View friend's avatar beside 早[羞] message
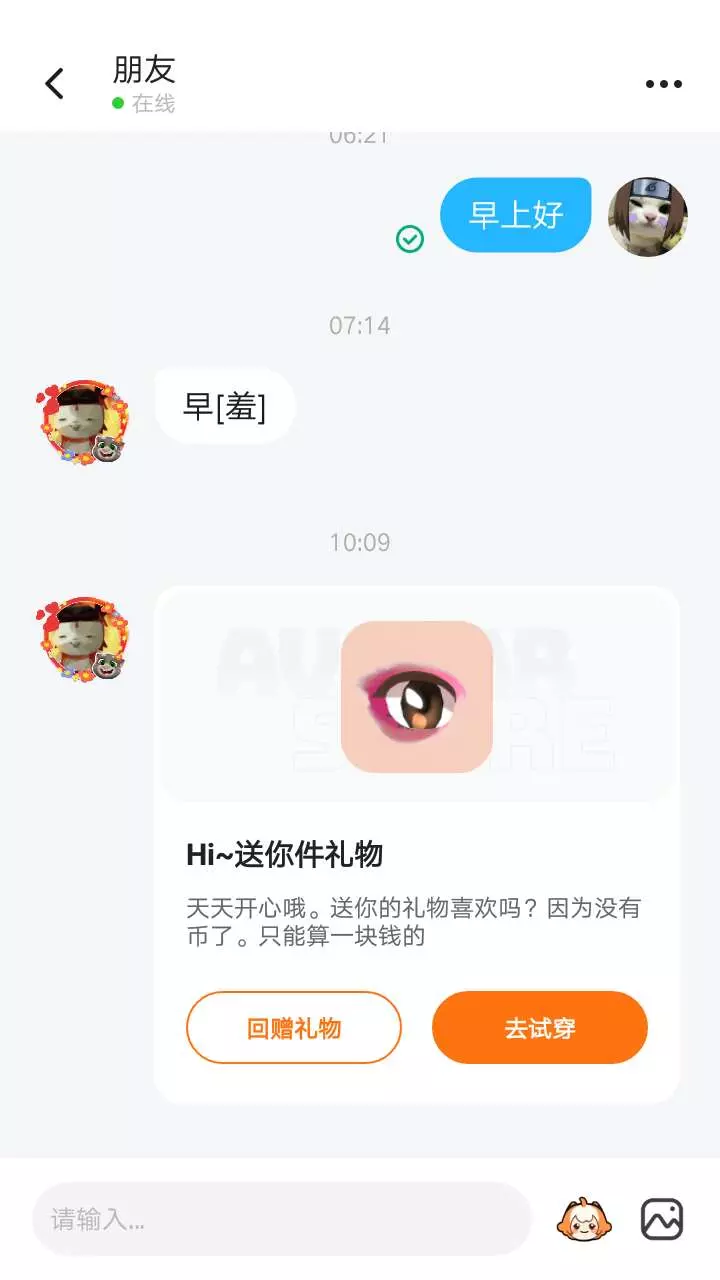Viewport: 720px width, 1280px height. click(83, 422)
